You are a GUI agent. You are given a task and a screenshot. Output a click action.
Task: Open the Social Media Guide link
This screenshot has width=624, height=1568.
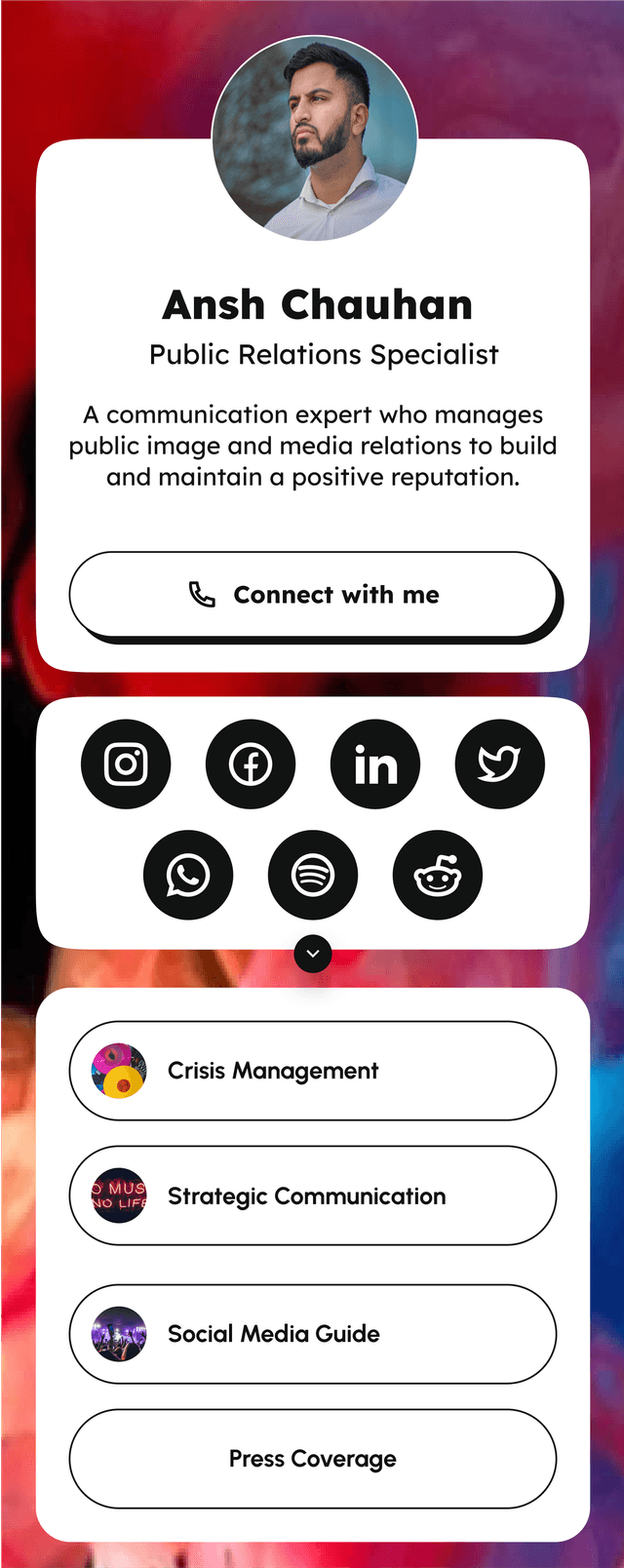312,1334
